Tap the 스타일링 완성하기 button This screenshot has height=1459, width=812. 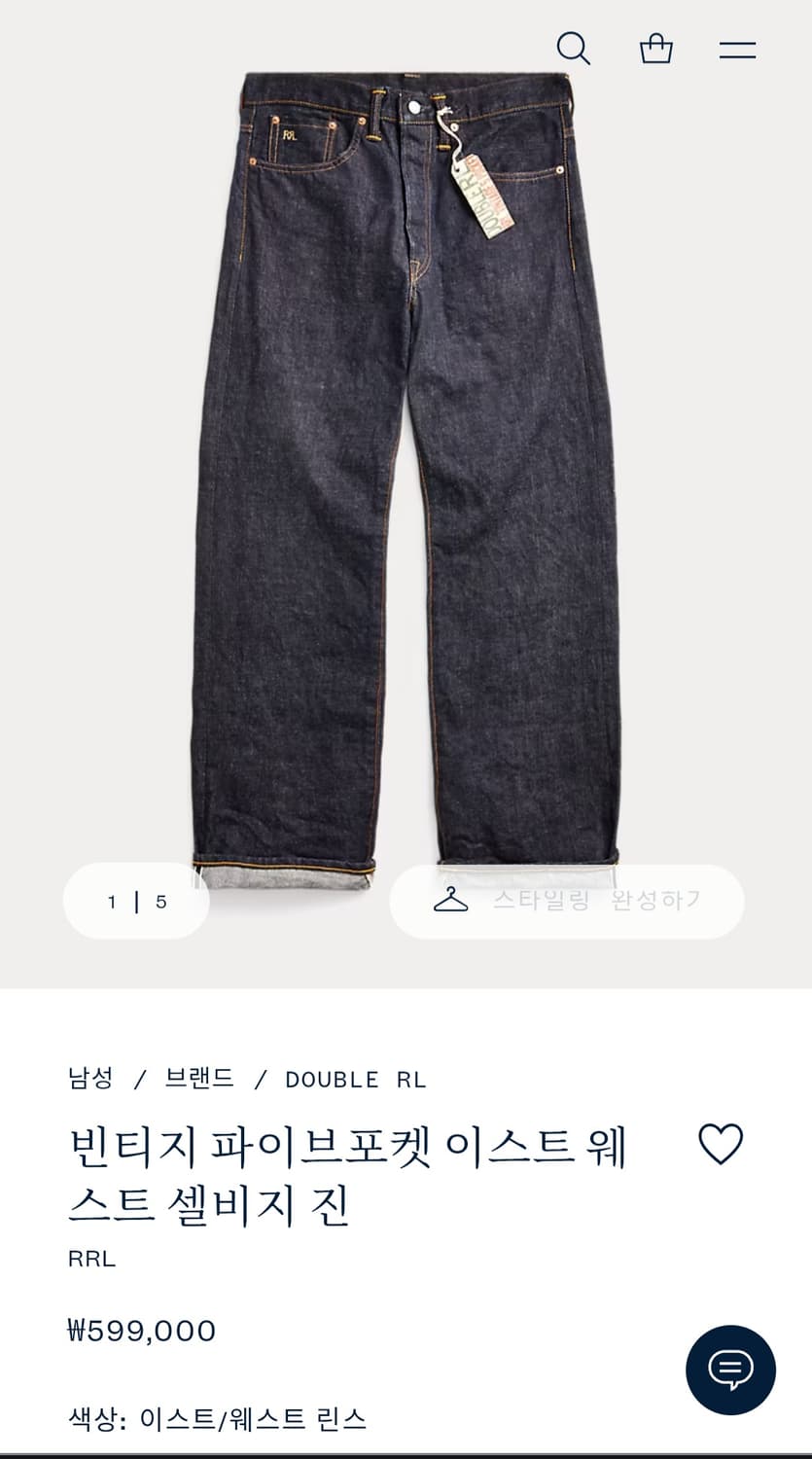coord(567,902)
